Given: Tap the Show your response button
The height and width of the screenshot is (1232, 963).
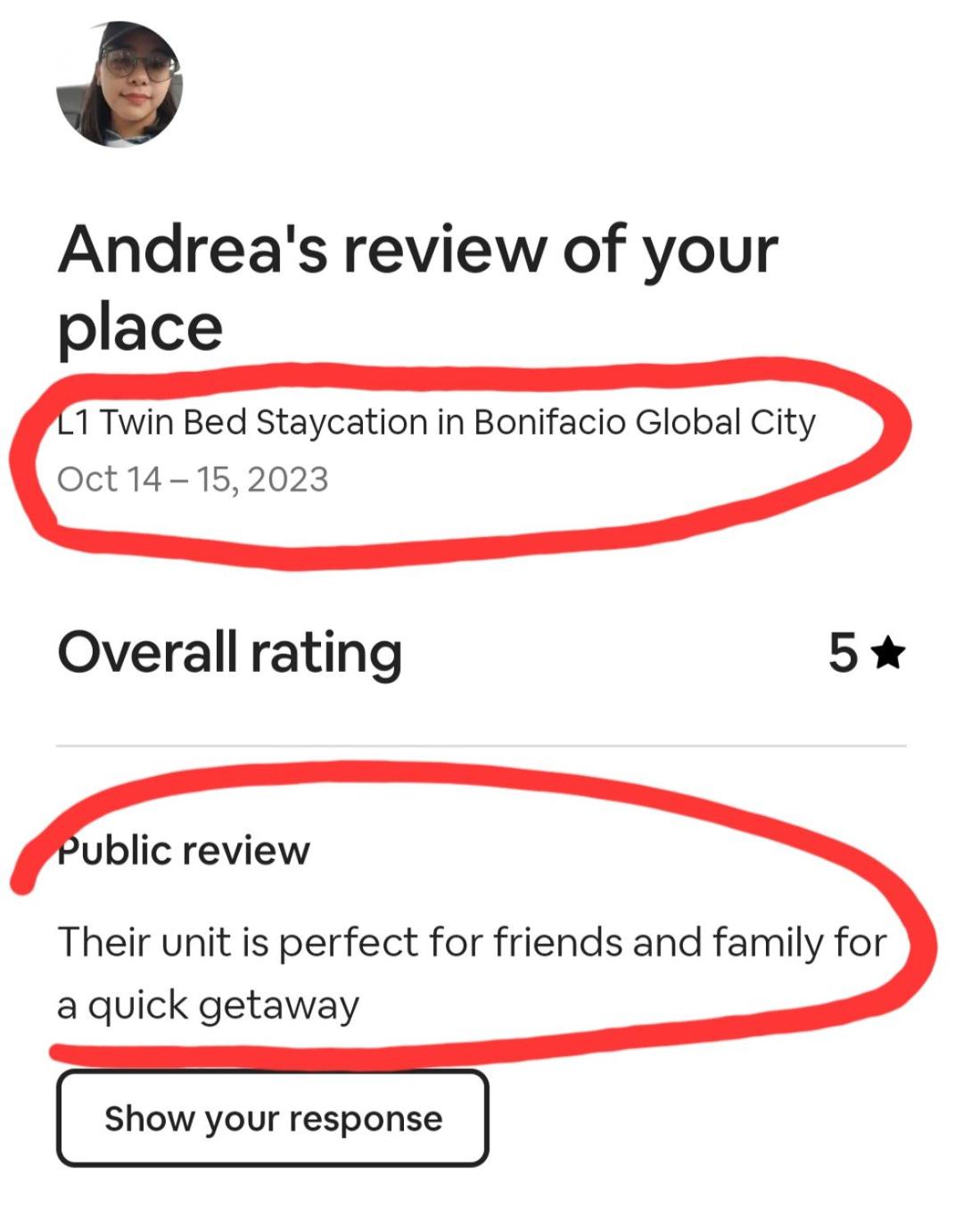Looking at the screenshot, I should [273, 1118].
